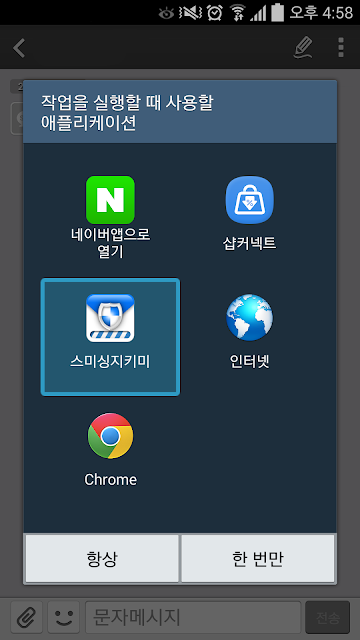Viewport: 360px width, 640px height.
Task: Select 네이버앱으로 열기 option
Action: [x=110, y=218]
